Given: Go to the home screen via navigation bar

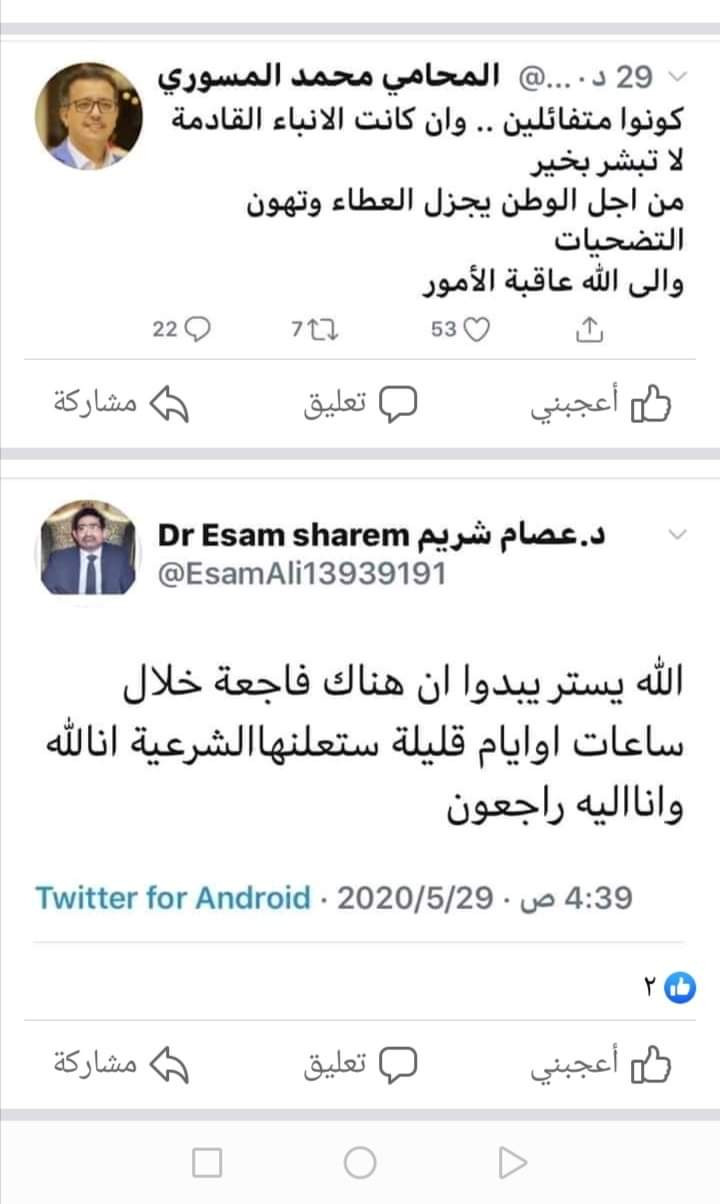Looking at the screenshot, I should click(x=360, y=1162).
